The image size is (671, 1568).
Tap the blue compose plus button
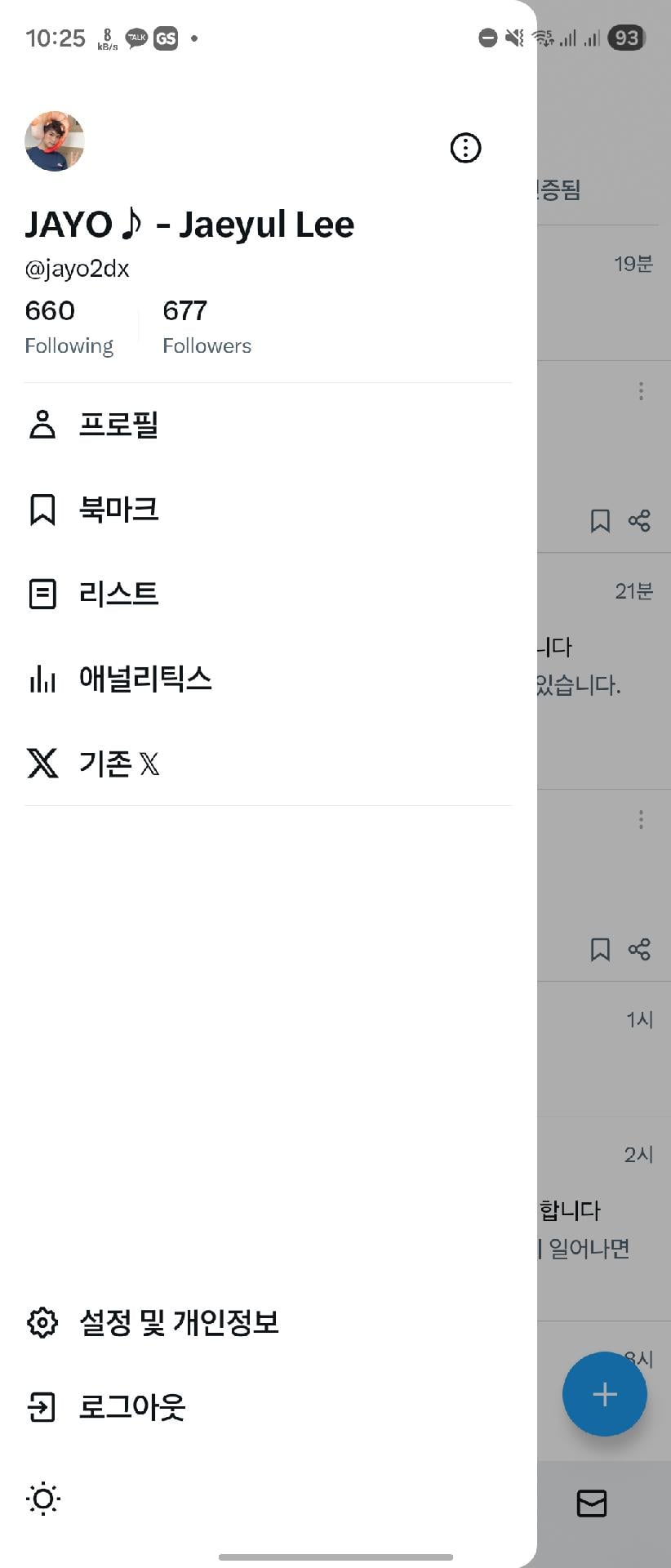tap(604, 1394)
